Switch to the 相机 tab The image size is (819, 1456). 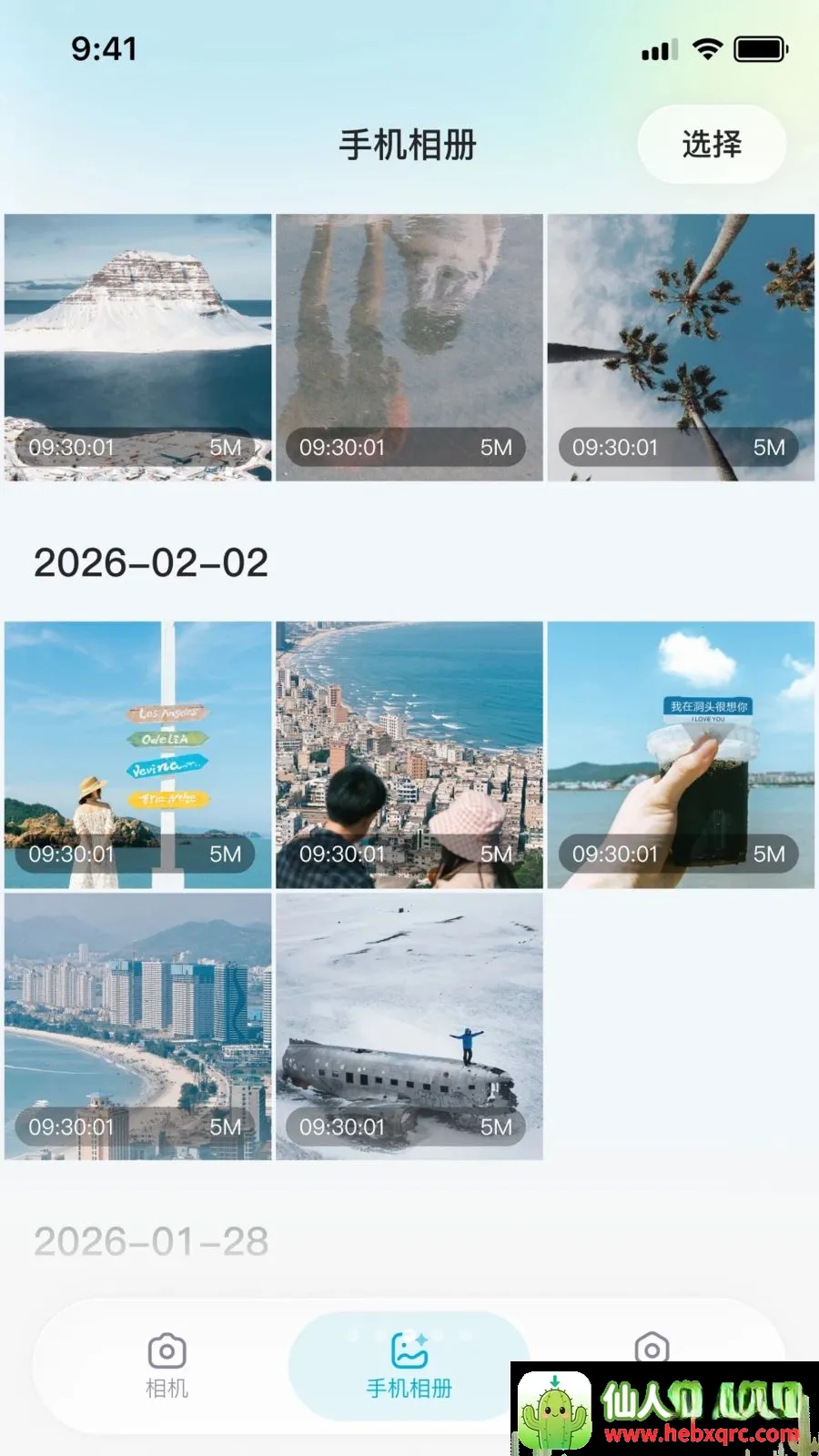pos(167,1367)
